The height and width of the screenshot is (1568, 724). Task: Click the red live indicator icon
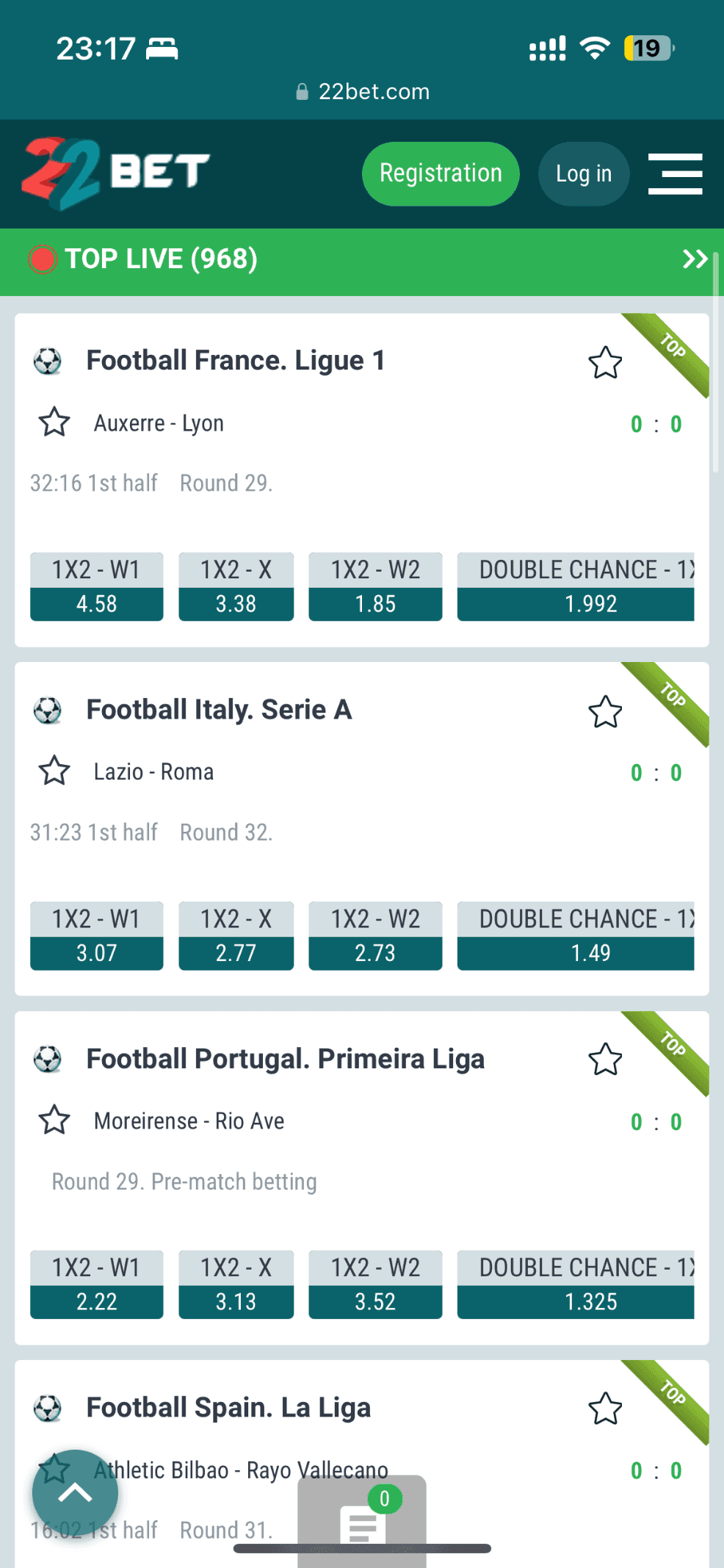42,259
